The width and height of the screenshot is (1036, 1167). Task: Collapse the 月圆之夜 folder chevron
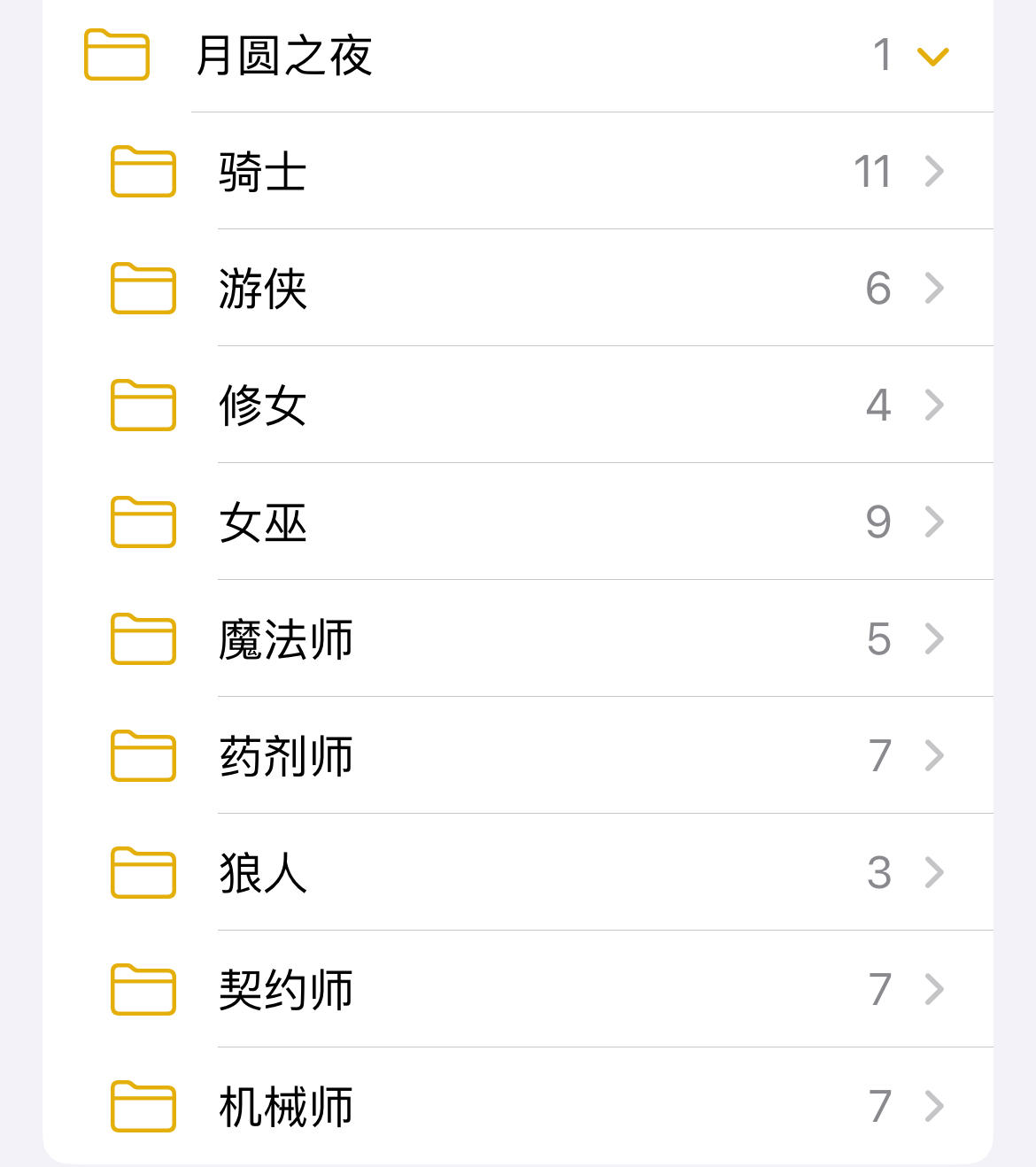tap(932, 57)
